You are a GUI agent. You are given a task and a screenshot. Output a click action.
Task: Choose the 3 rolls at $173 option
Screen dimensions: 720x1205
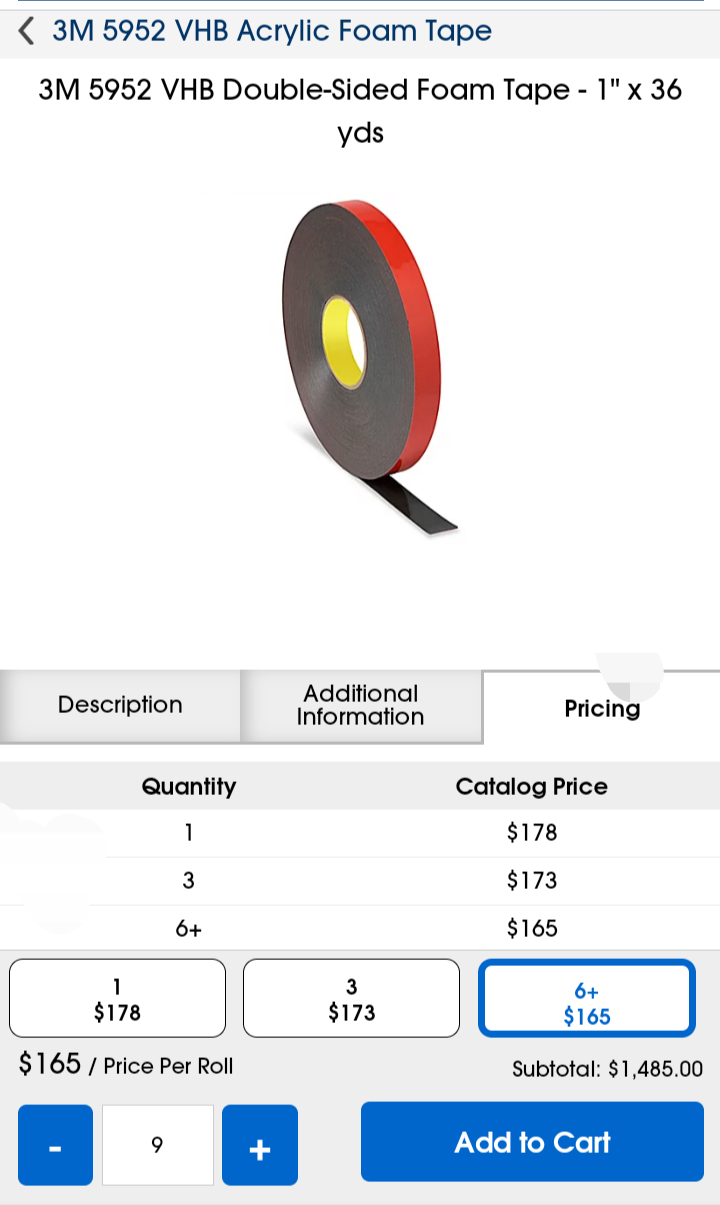[x=351, y=998]
